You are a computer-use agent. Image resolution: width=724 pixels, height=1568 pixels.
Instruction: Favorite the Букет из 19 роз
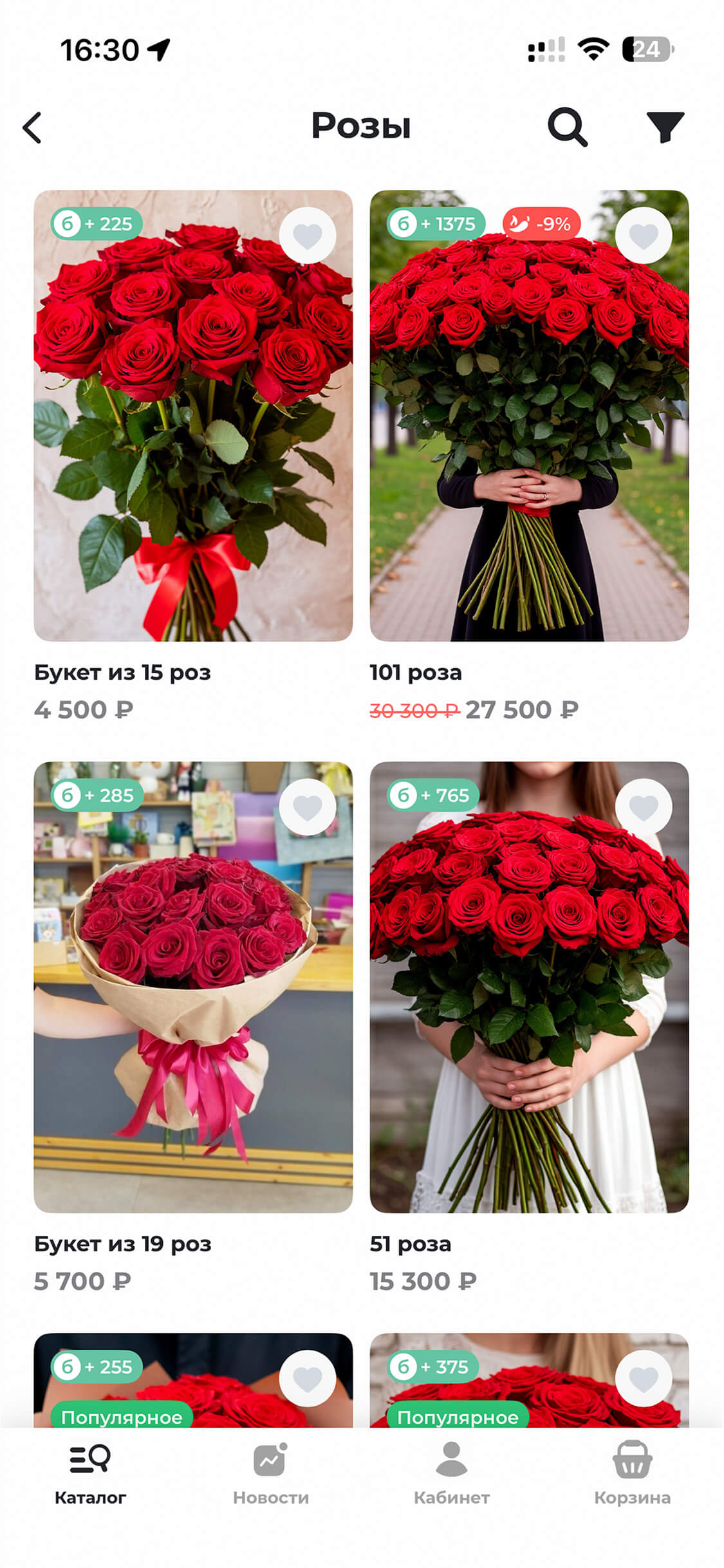coord(308,807)
